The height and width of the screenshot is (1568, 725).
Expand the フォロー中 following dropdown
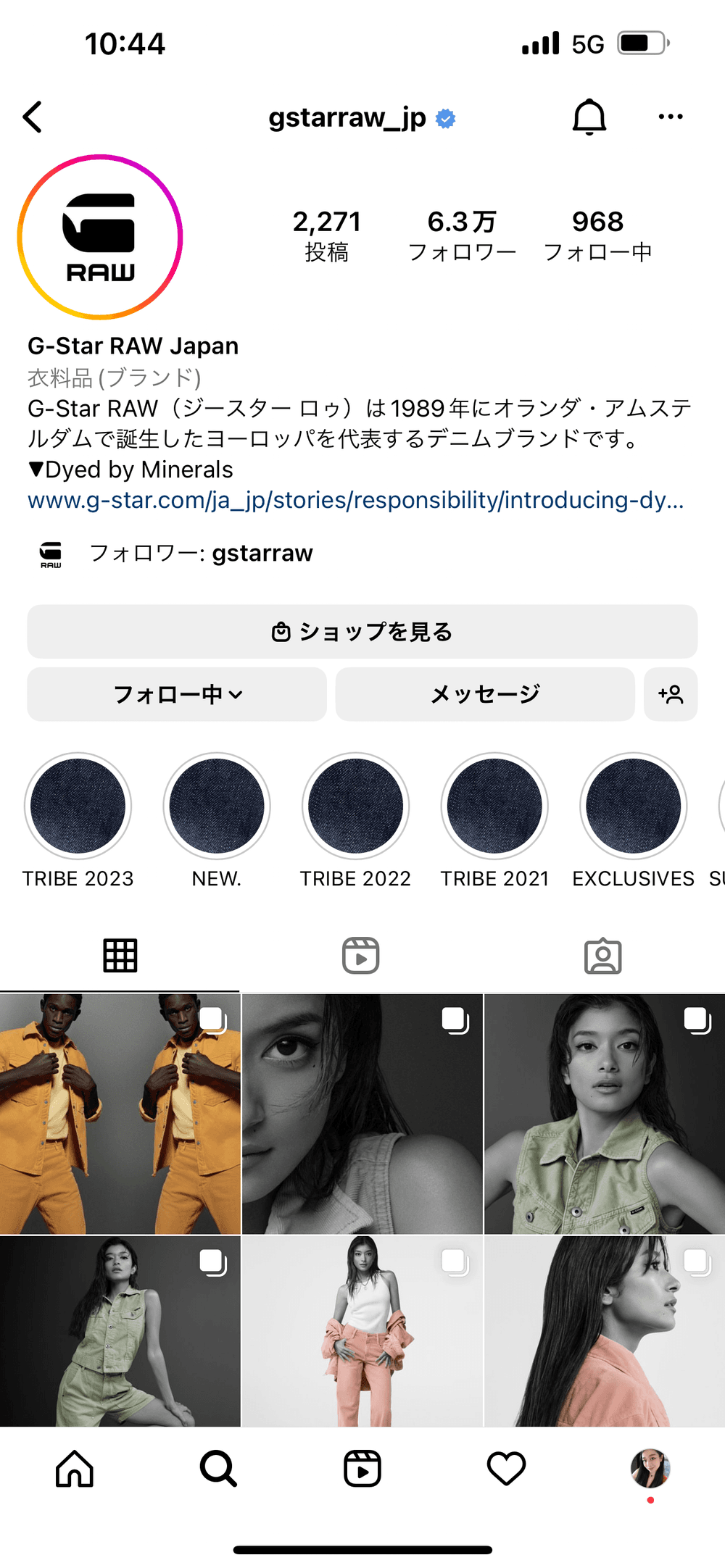pos(177,694)
